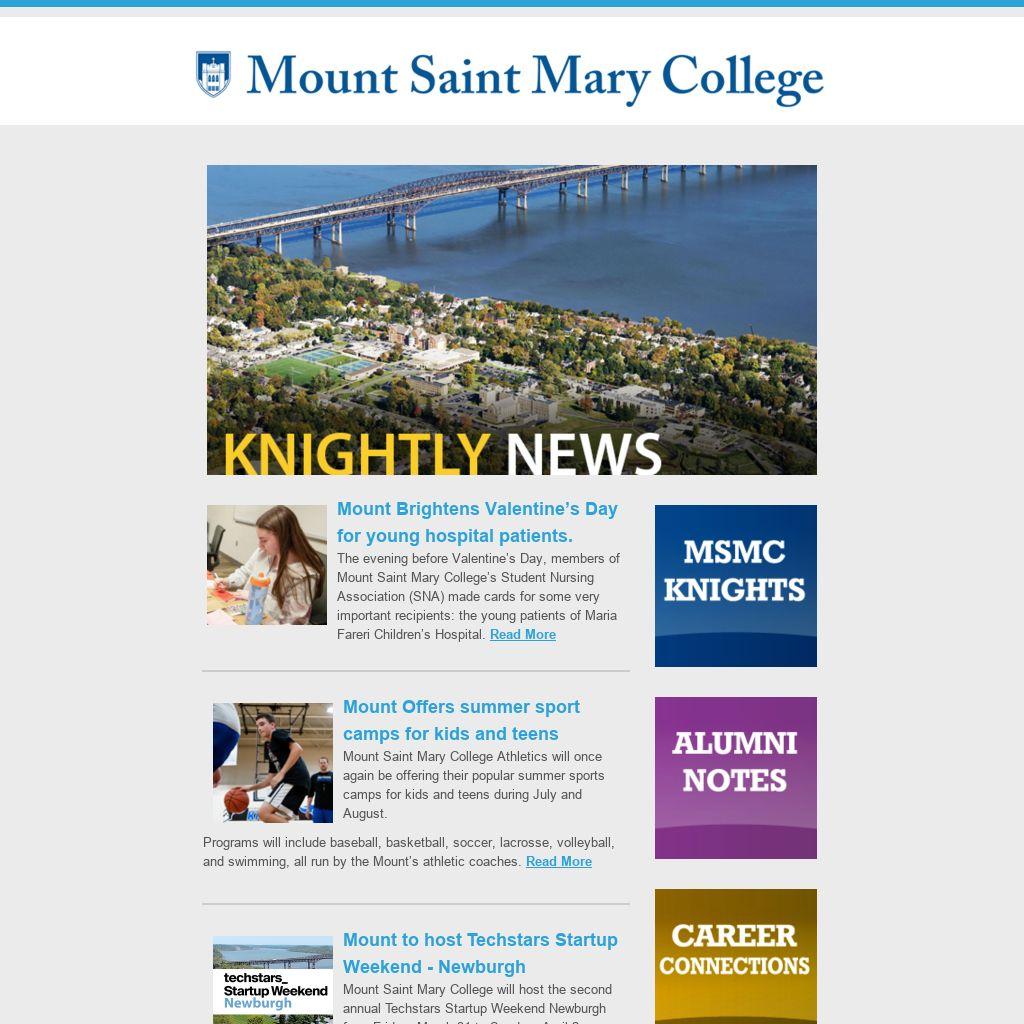The image size is (1024, 1024).
Task: Tap the Knightly News banner image
Action: pos(511,319)
